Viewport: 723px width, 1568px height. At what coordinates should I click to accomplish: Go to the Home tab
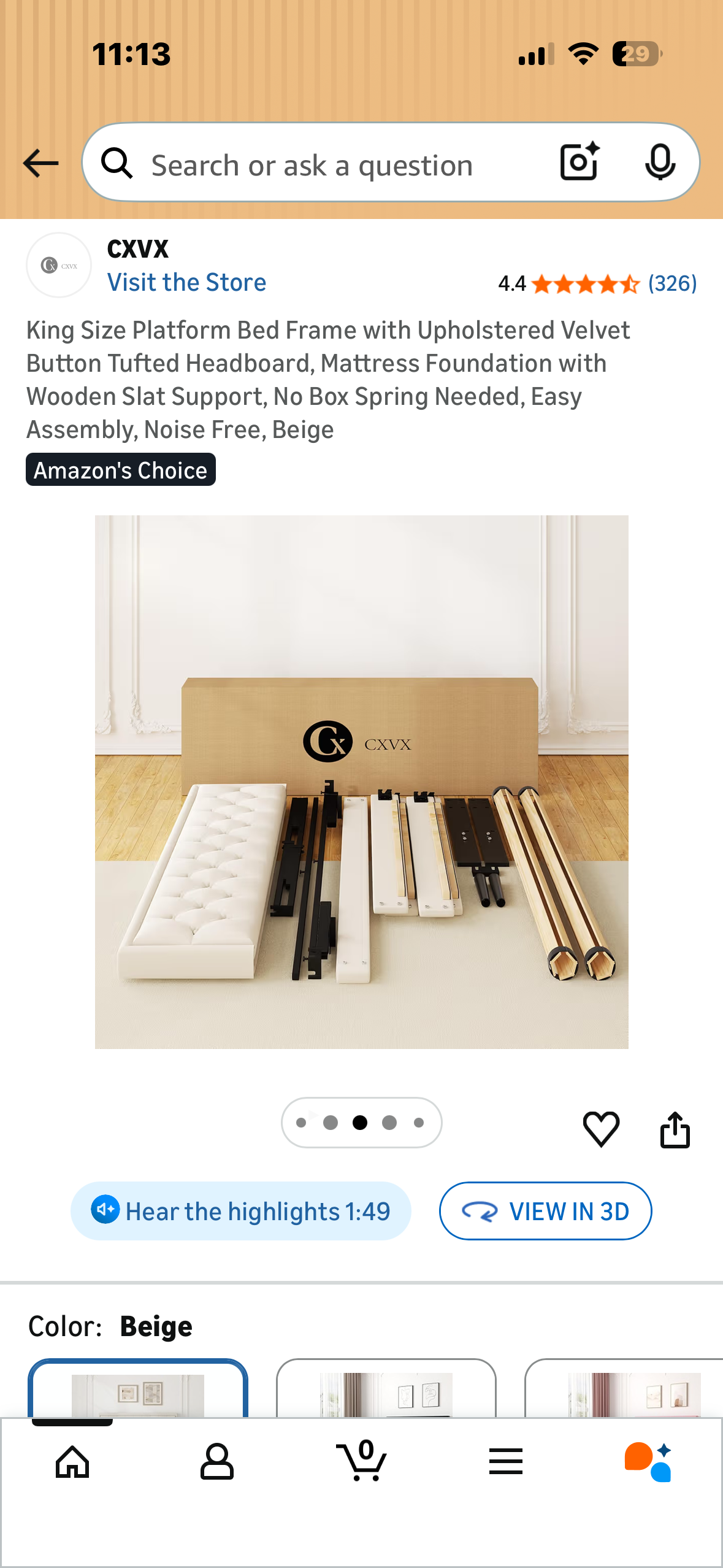coord(72,1462)
